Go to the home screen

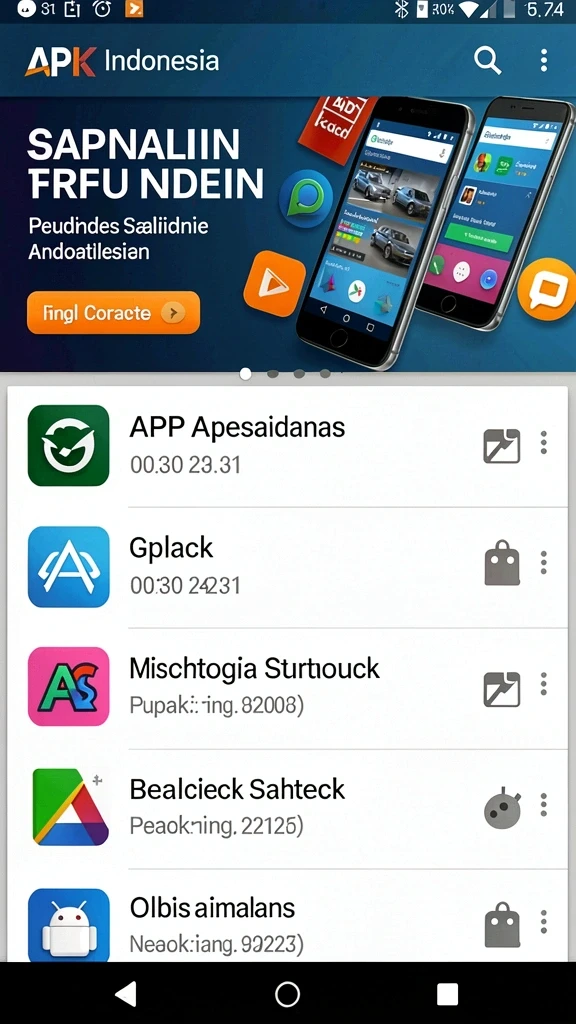pos(287,993)
